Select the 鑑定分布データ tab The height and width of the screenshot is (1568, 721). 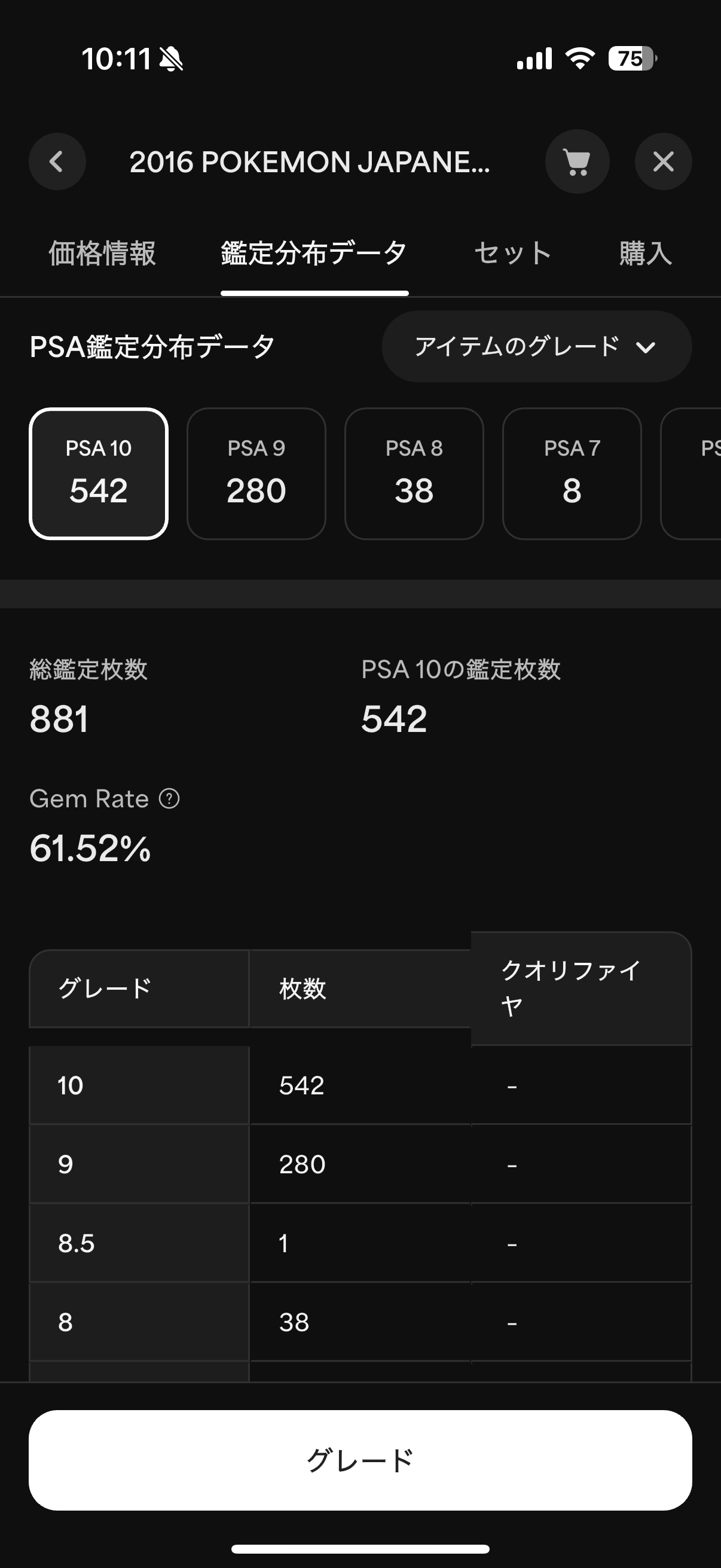pyautogui.click(x=314, y=253)
